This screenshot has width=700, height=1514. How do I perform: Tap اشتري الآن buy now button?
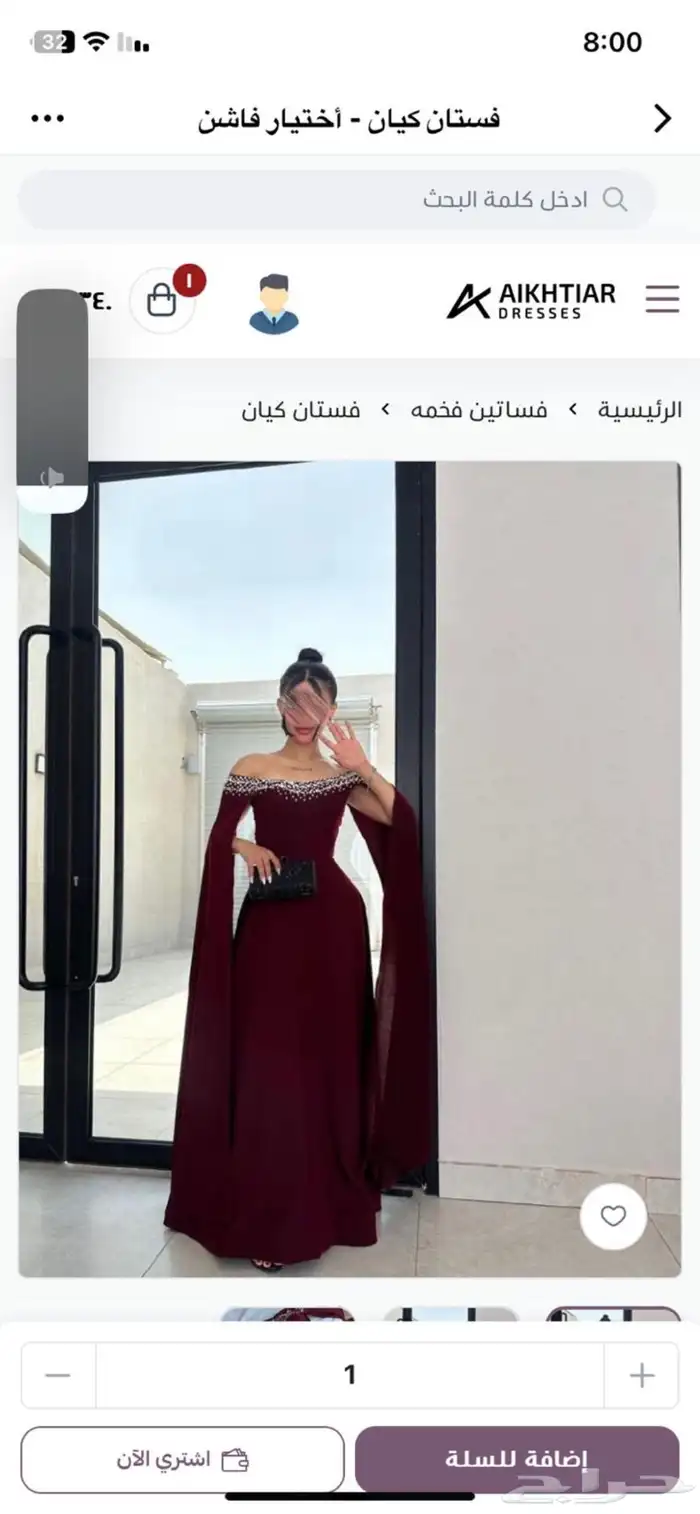tap(182, 1459)
